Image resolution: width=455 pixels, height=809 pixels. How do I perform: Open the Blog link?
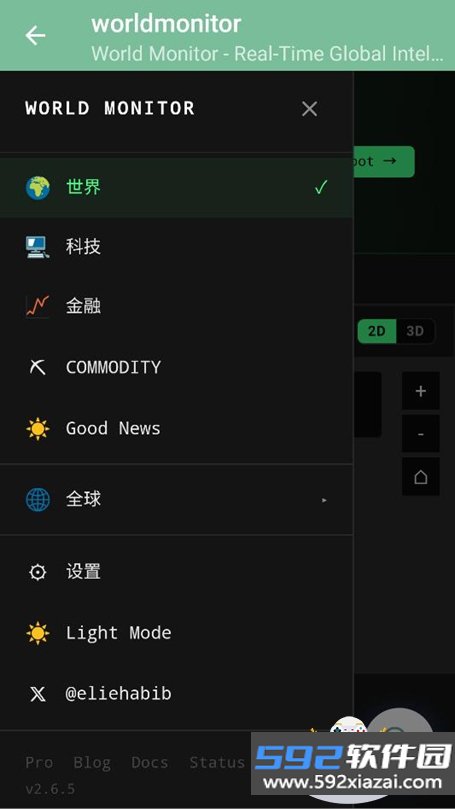click(x=92, y=763)
